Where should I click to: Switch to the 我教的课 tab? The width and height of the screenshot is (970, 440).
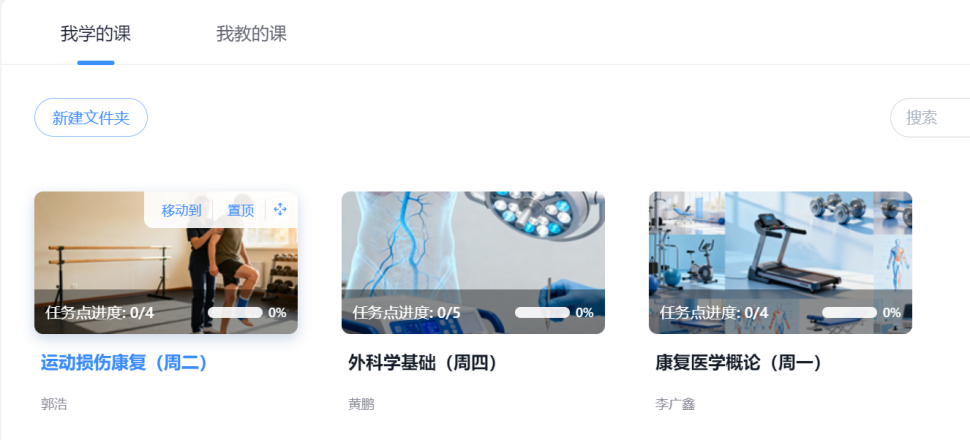(x=251, y=34)
